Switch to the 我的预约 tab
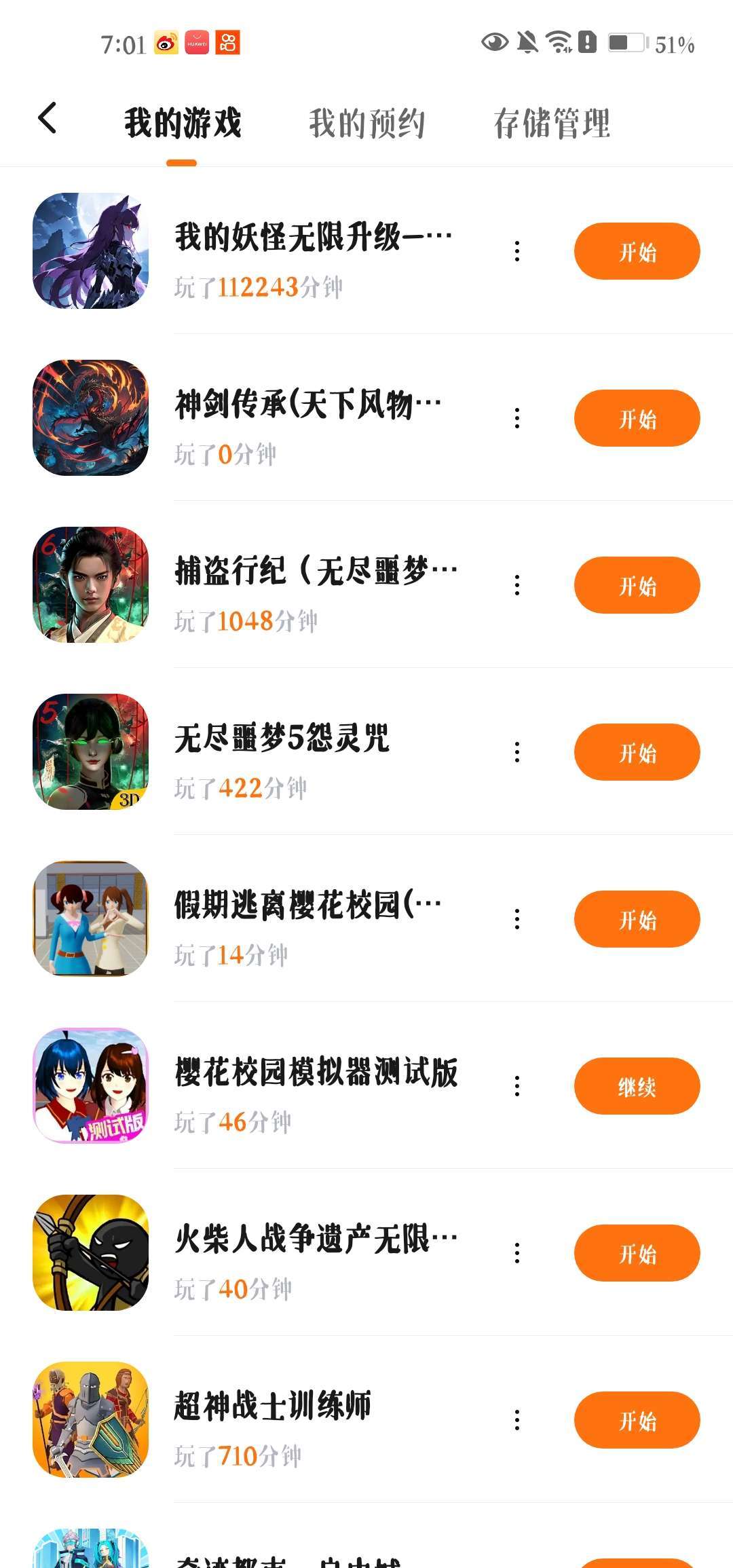Image resolution: width=733 pixels, height=1568 pixels. tap(366, 124)
